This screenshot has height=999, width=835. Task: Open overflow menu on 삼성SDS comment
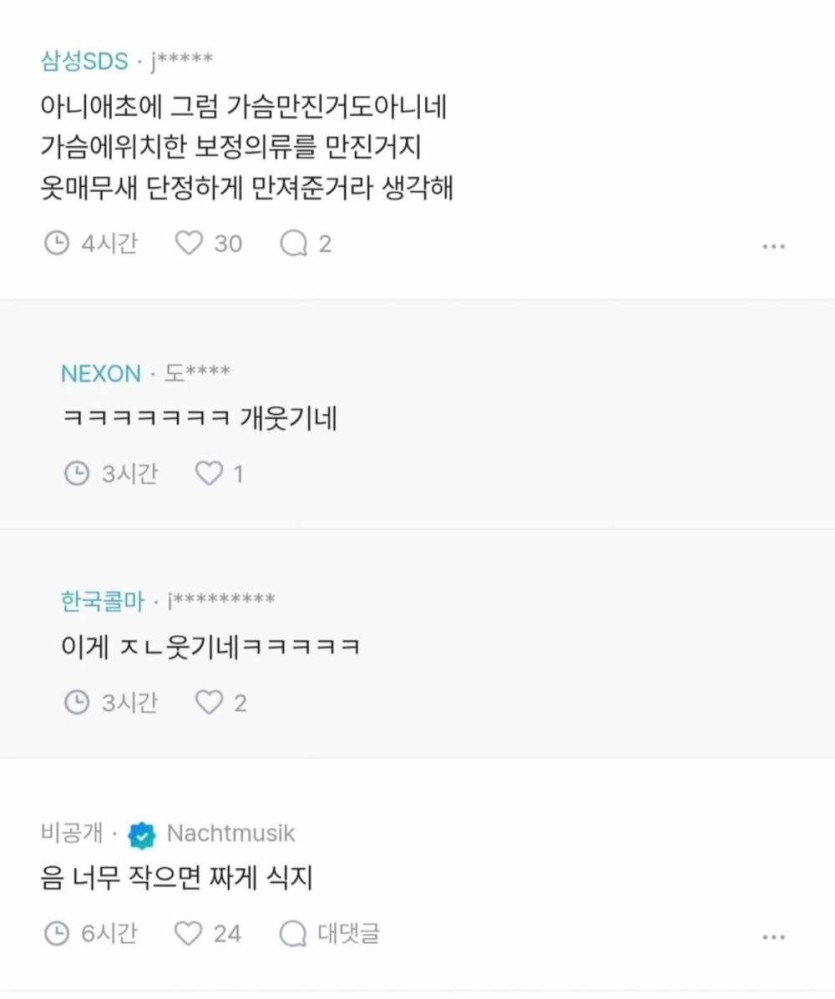point(773,246)
